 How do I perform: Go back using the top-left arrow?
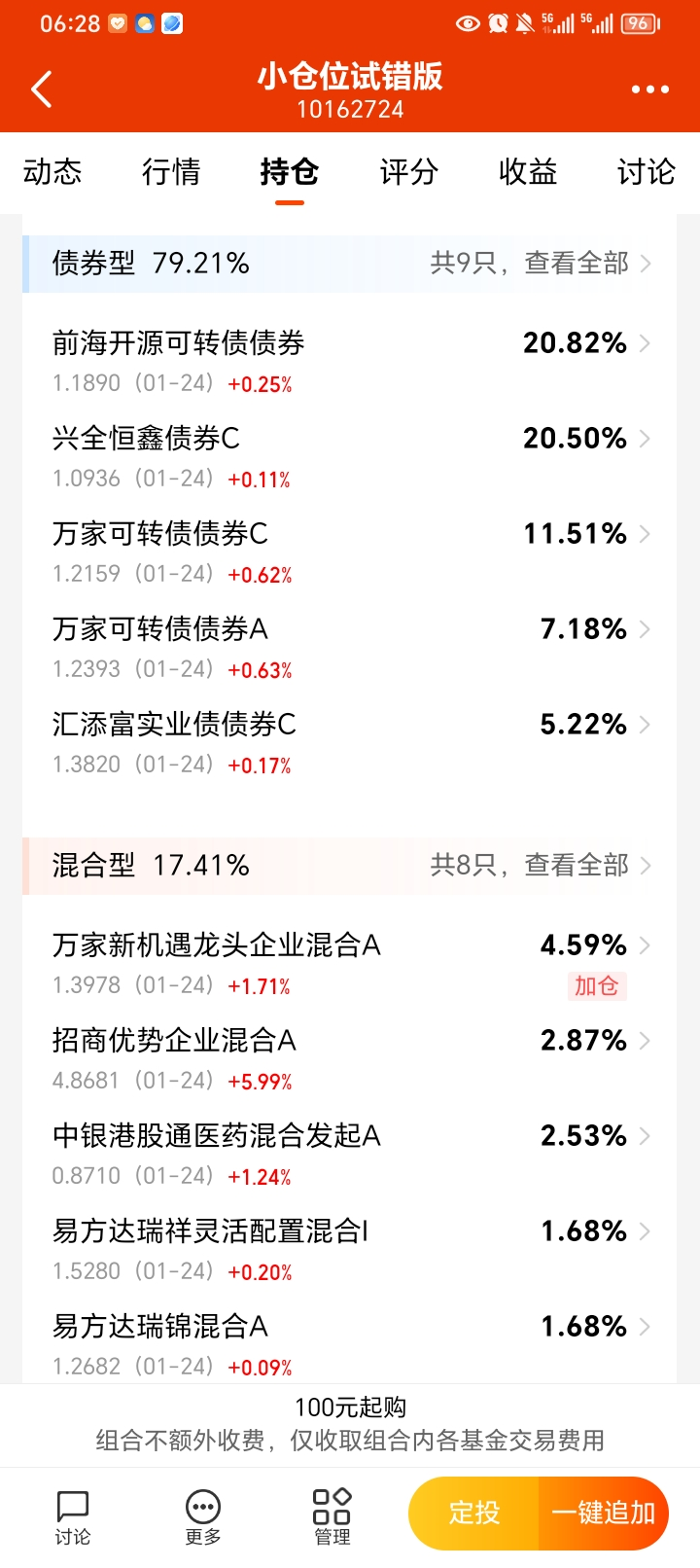(x=41, y=89)
